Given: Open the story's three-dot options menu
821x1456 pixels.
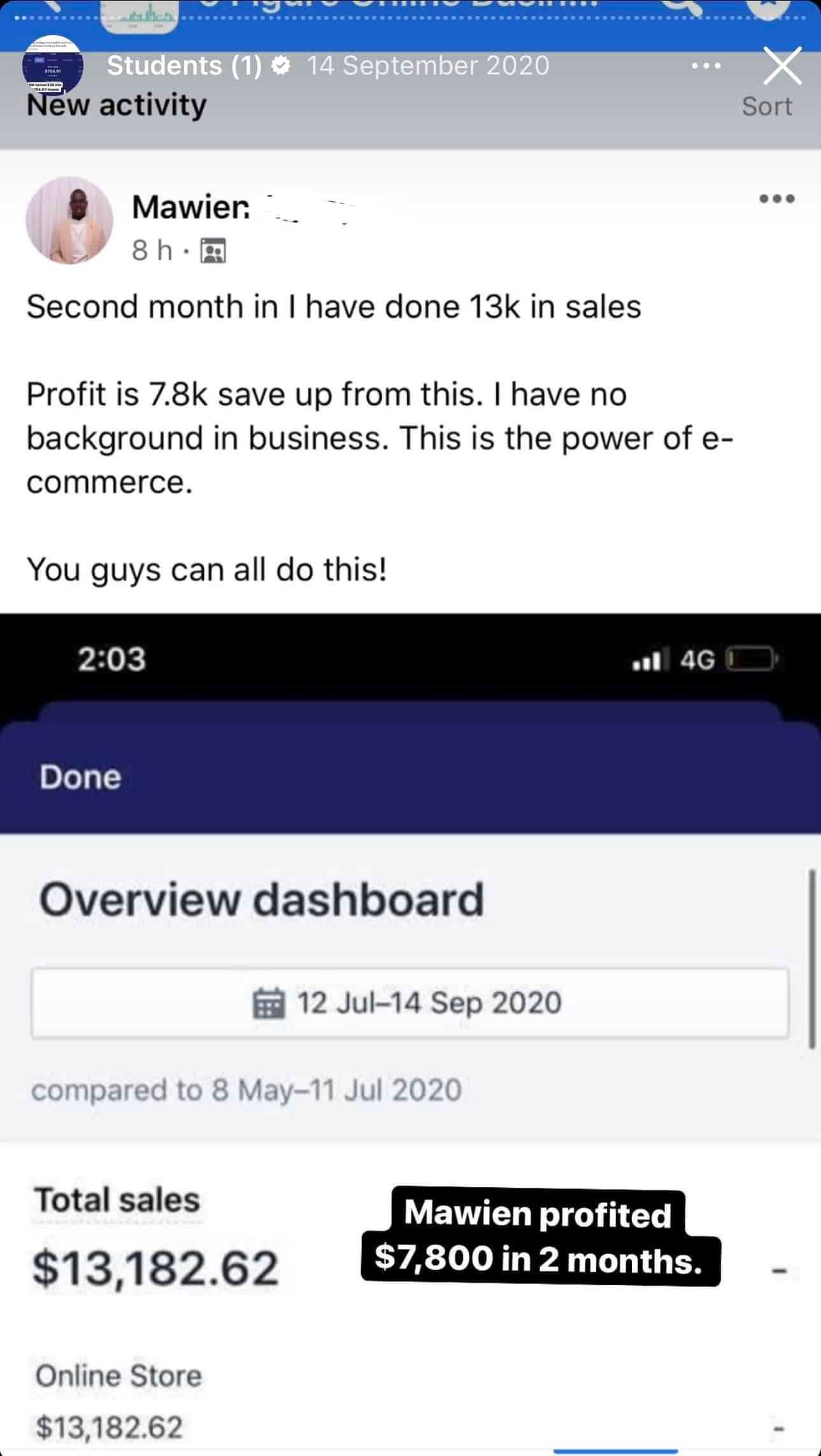Looking at the screenshot, I should pos(706,66).
